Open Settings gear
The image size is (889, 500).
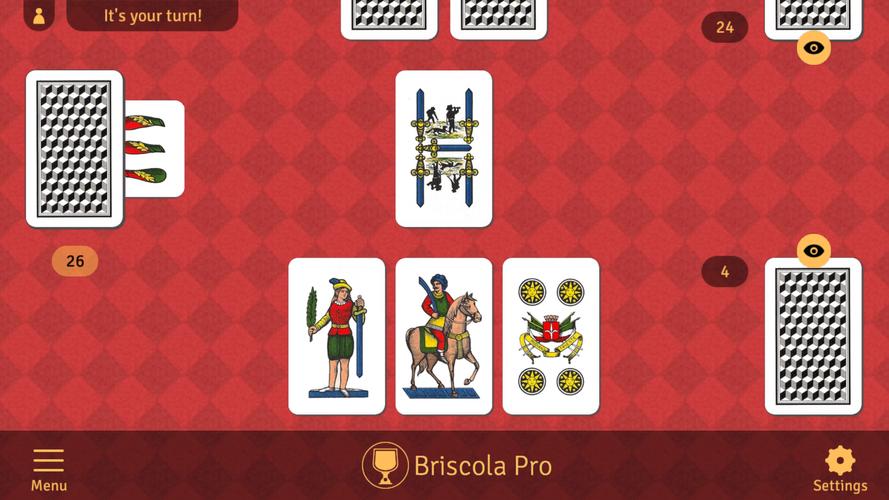click(x=839, y=468)
